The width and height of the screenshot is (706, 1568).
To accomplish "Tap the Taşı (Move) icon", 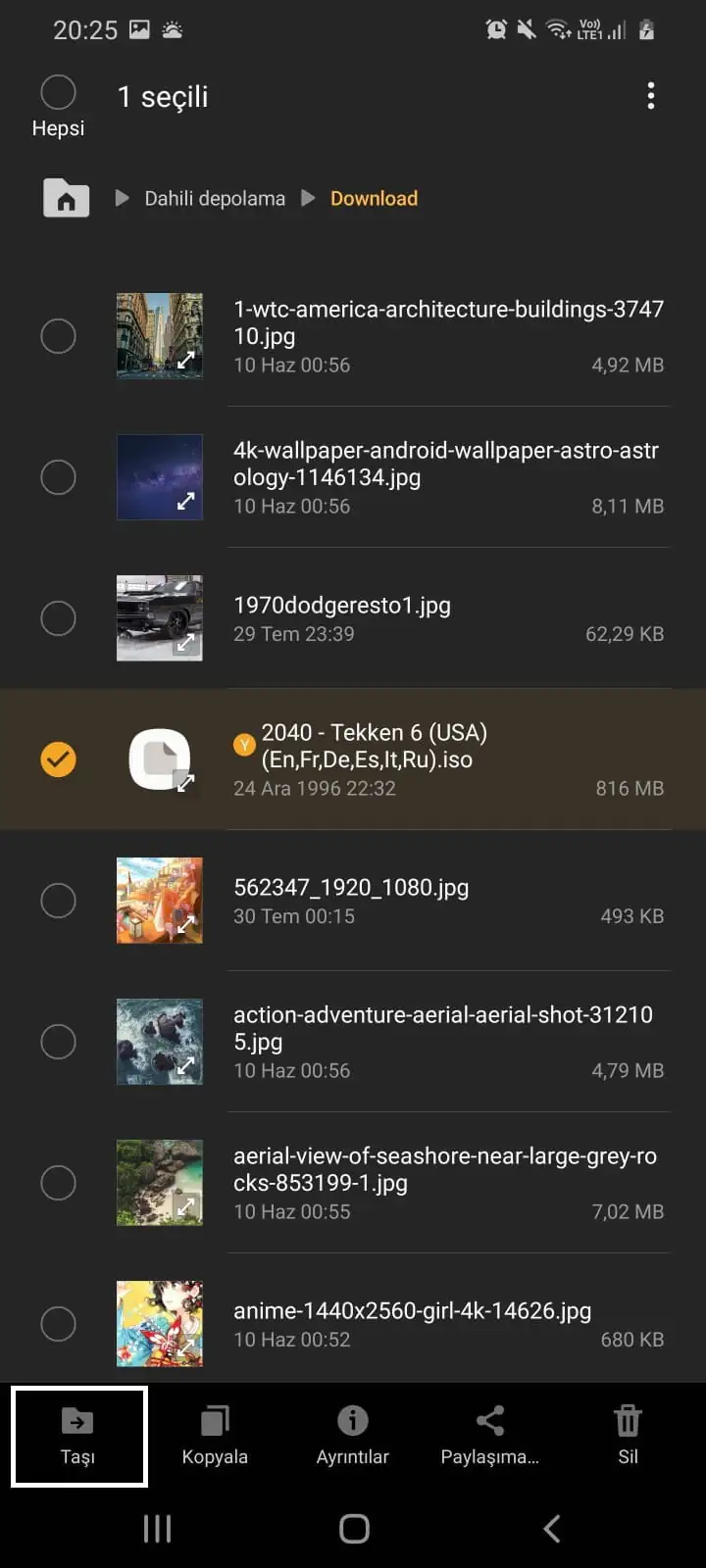I will tap(78, 1418).
